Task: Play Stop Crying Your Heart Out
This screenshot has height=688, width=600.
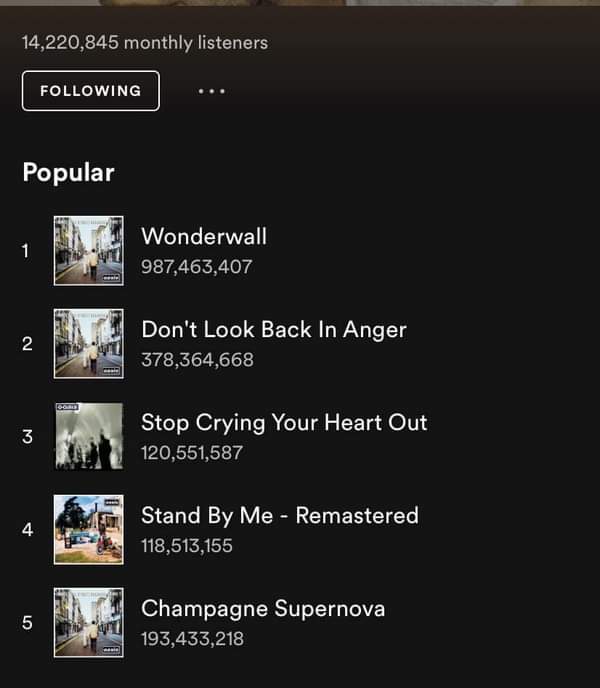Action: [x=283, y=423]
